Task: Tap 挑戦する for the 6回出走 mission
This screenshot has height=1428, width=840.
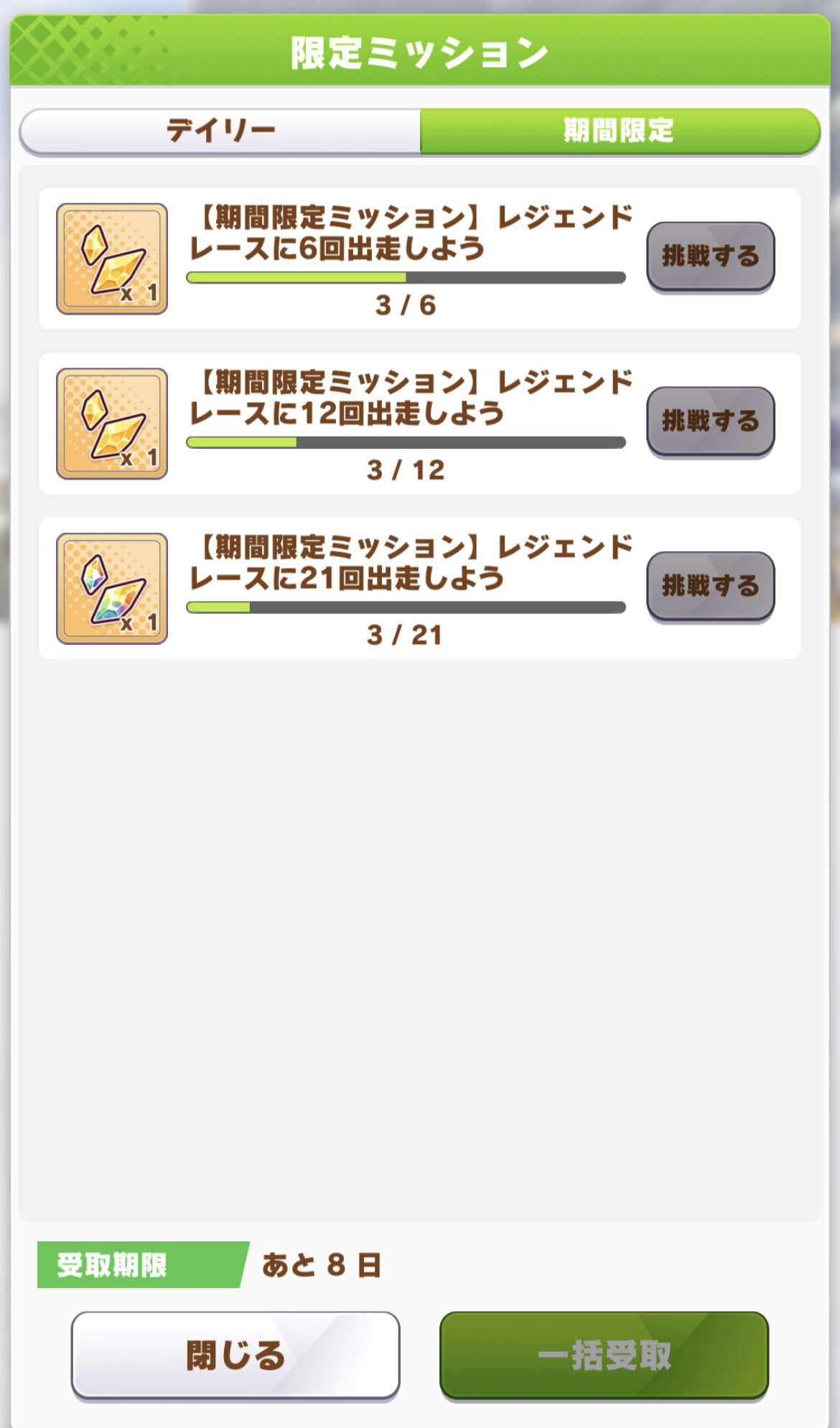Action: pos(710,256)
